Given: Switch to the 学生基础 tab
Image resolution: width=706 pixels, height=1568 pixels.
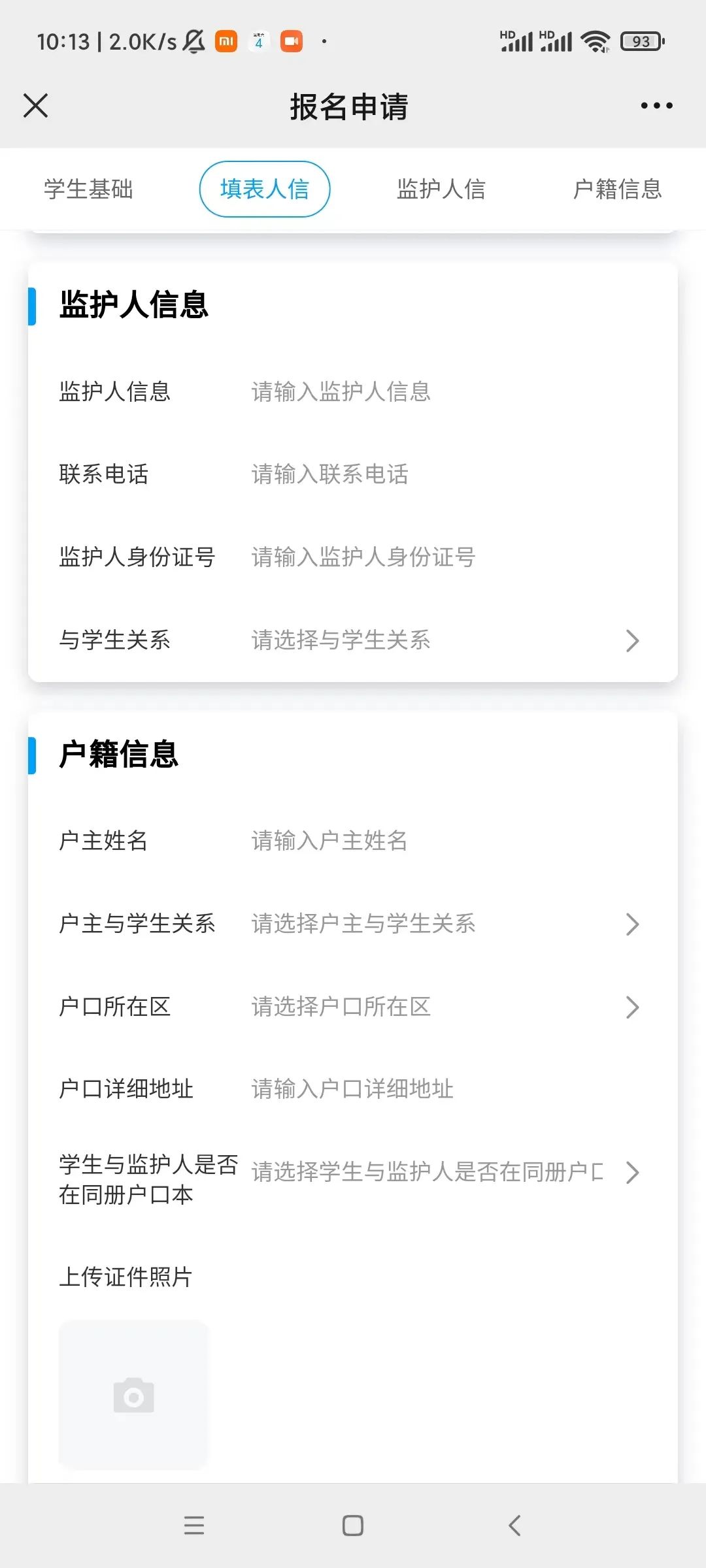Looking at the screenshot, I should pos(88,189).
